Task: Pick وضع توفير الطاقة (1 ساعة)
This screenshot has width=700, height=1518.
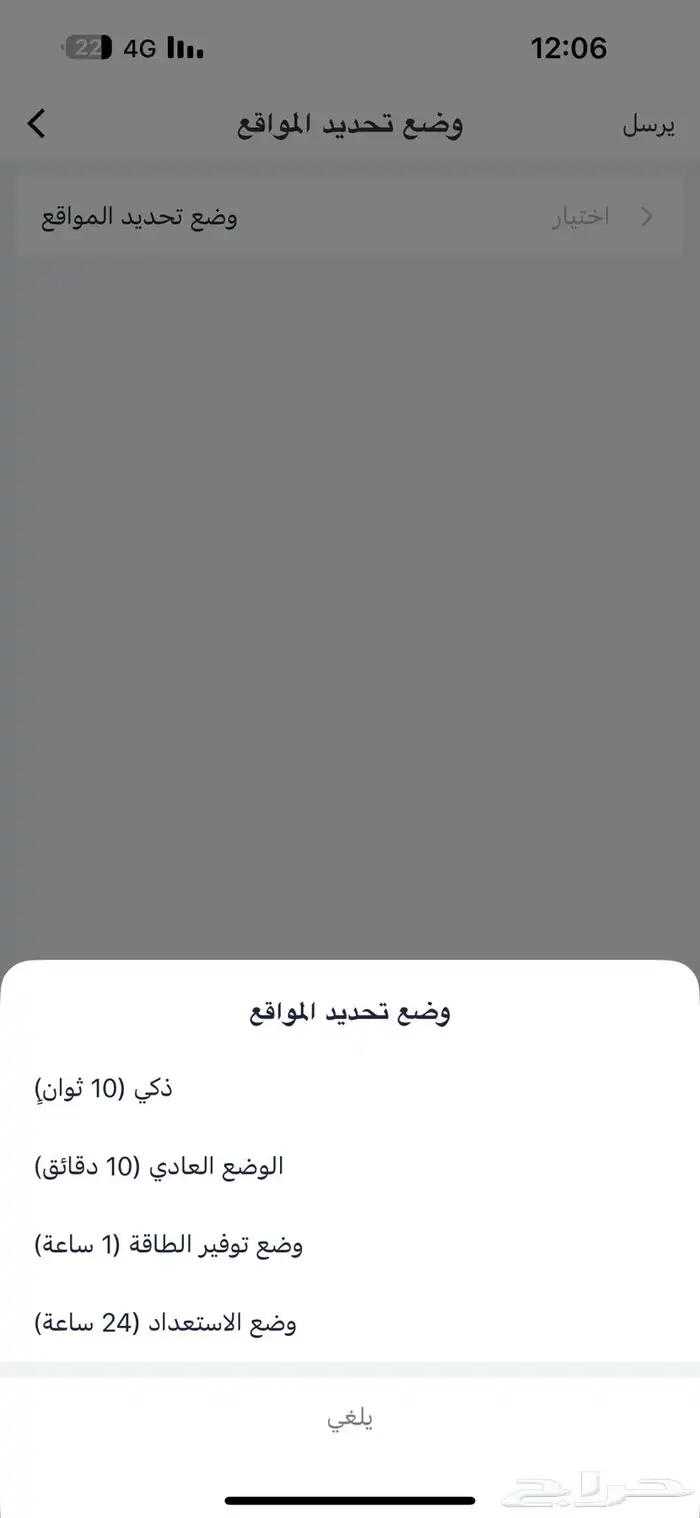Action: (x=350, y=1245)
